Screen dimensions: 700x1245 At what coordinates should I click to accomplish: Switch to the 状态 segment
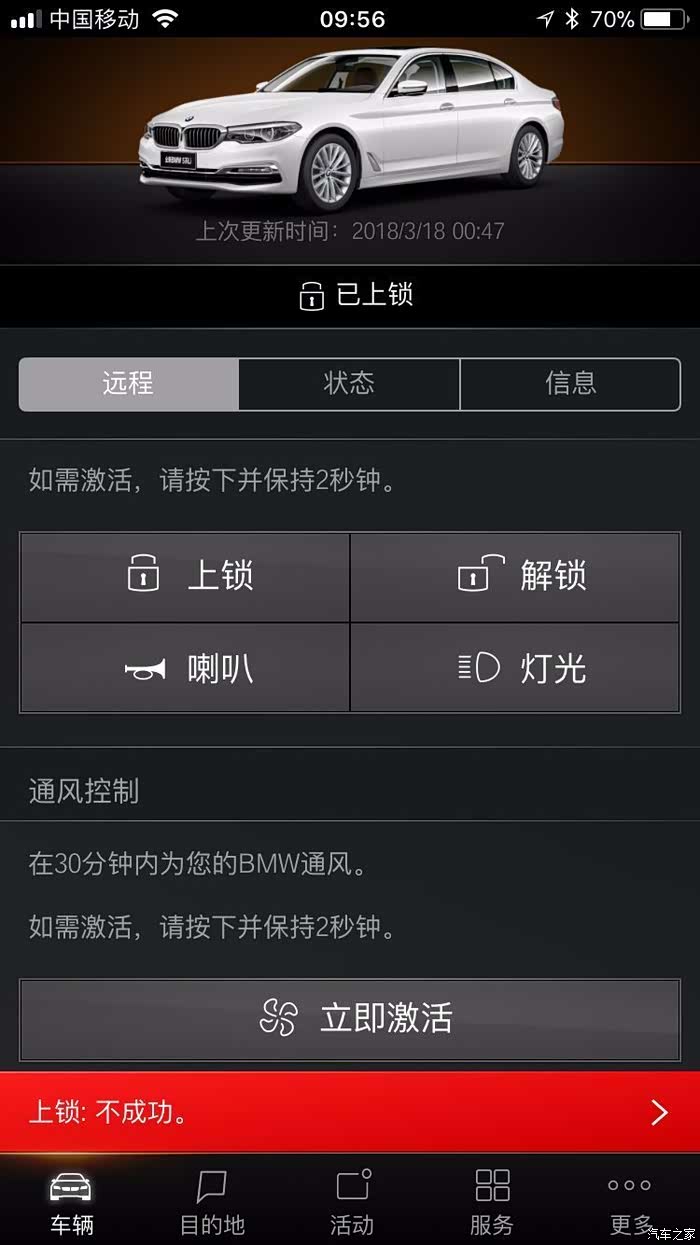click(349, 384)
